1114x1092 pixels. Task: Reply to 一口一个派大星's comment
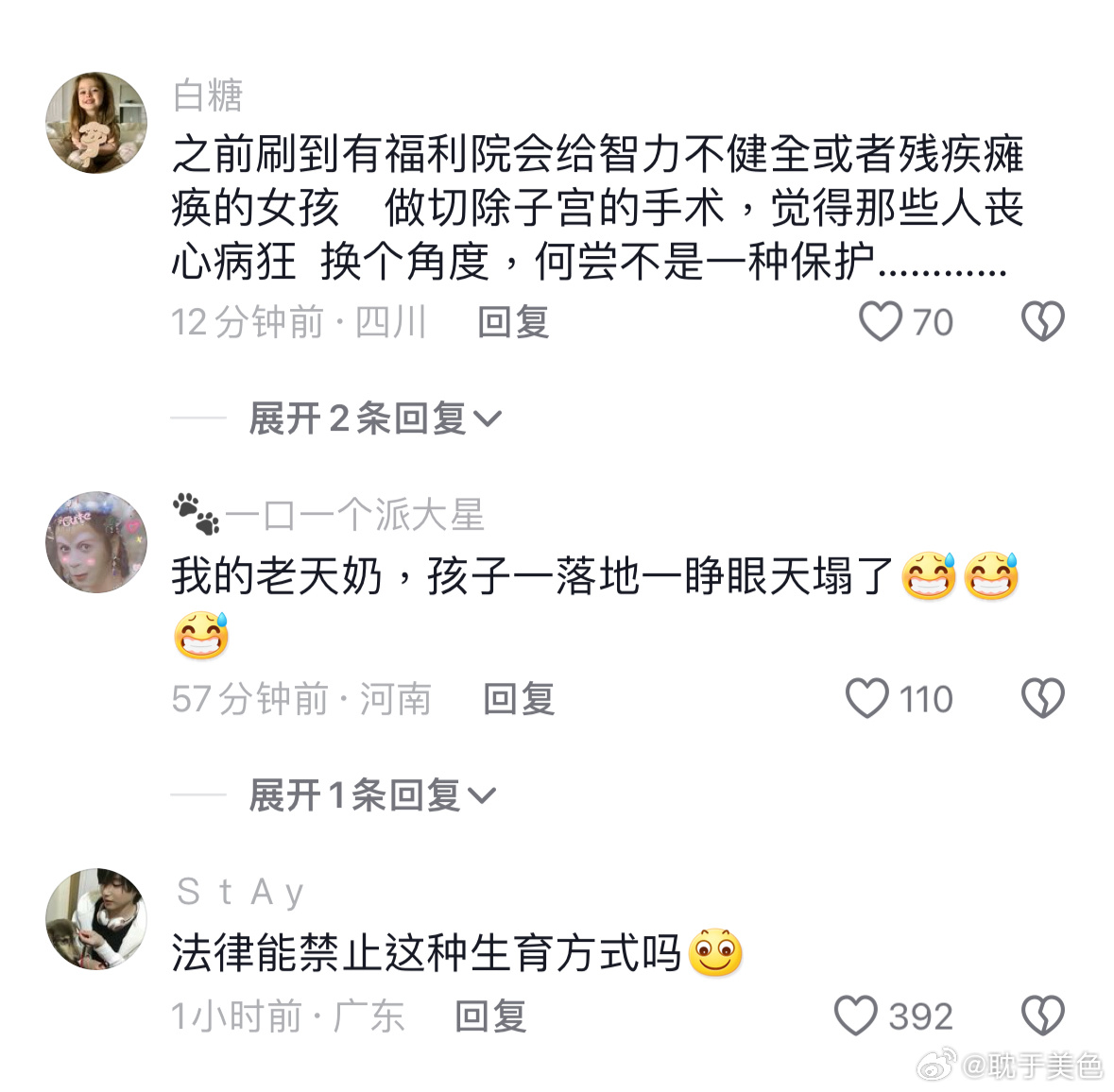tap(519, 699)
